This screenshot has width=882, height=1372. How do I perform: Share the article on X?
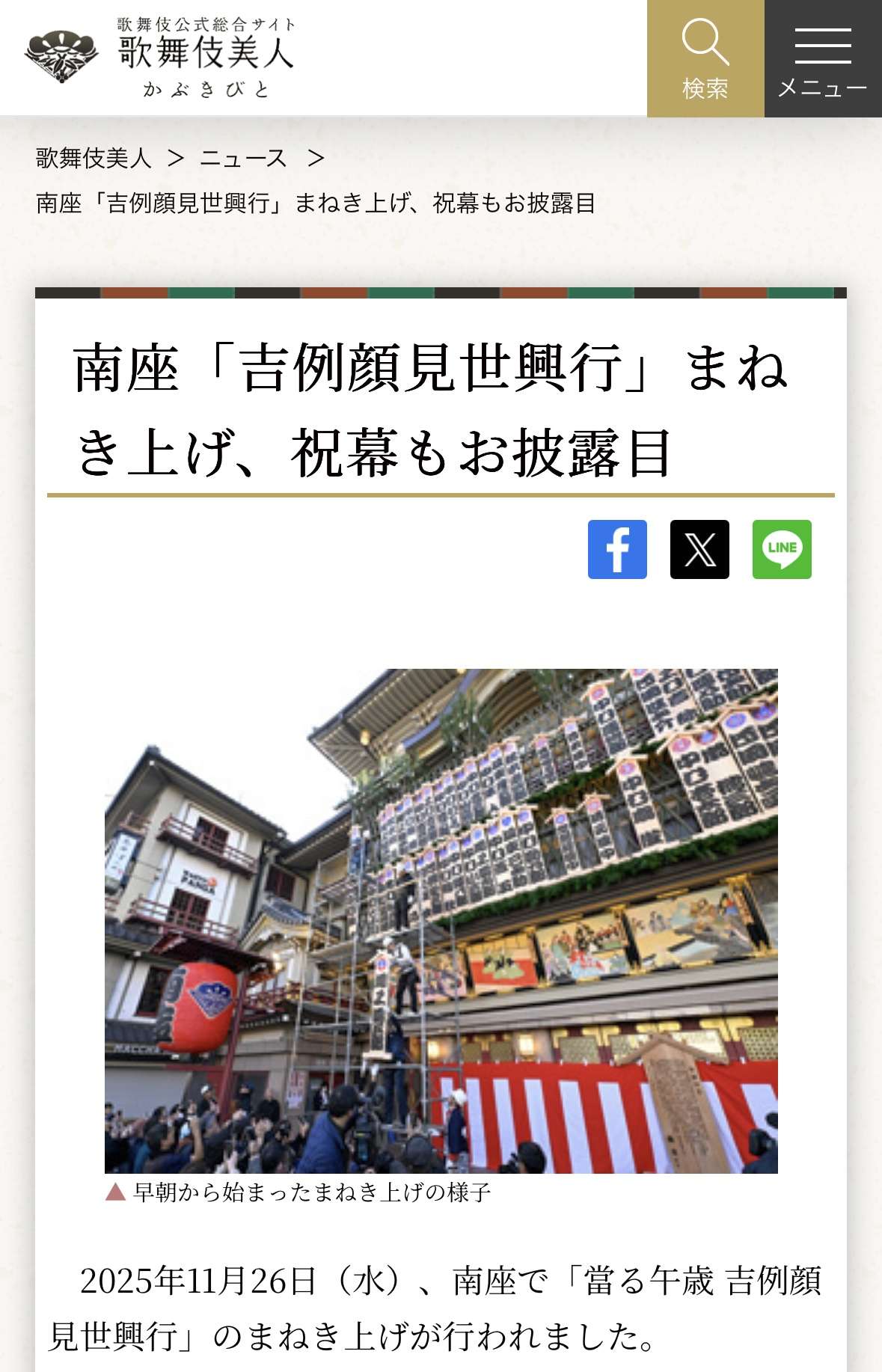click(x=699, y=549)
